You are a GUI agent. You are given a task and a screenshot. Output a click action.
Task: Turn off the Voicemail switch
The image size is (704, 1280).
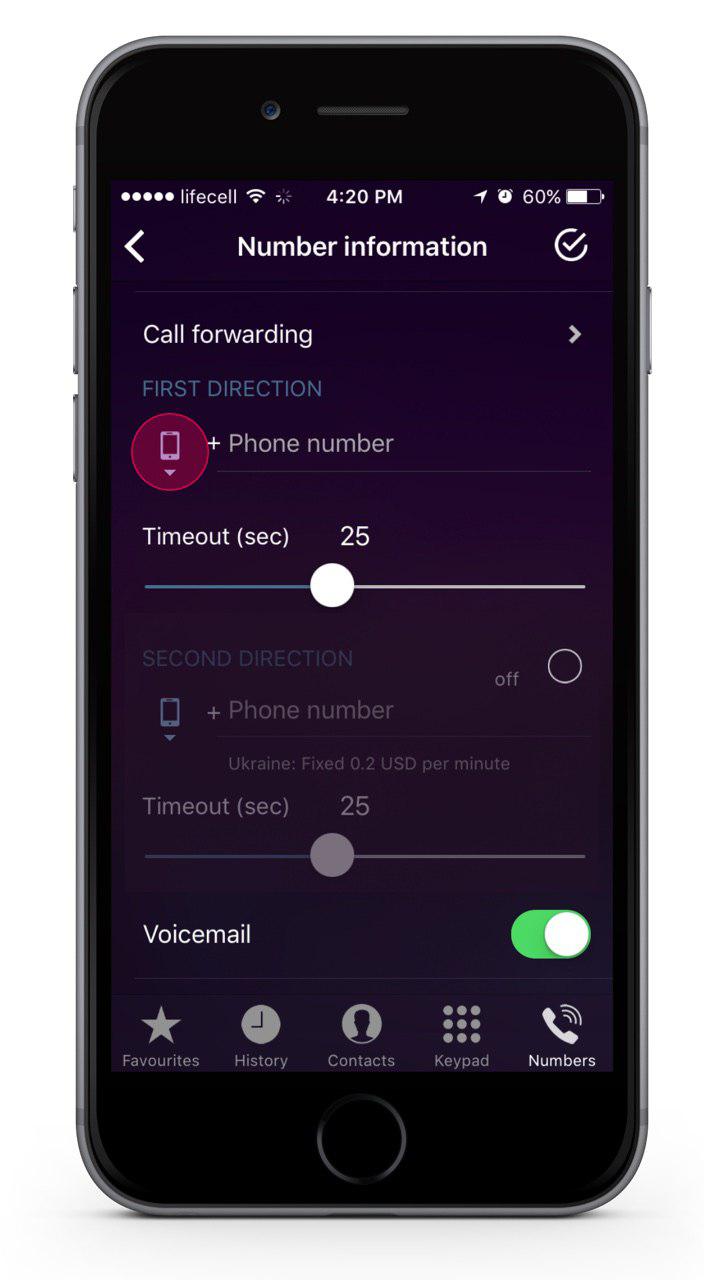coord(550,934)
